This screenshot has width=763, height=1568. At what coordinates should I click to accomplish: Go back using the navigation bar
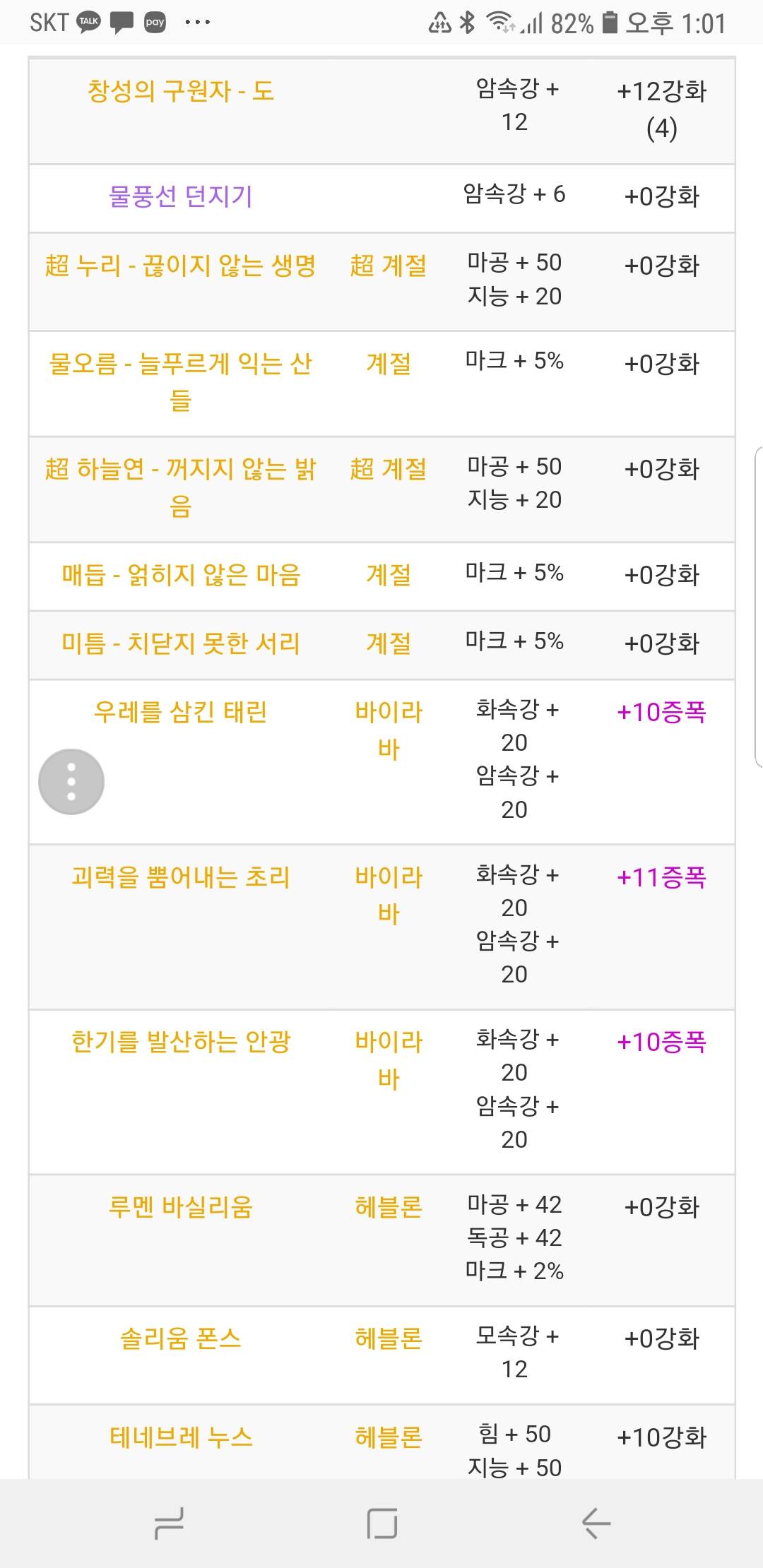tap(596, 1523)
